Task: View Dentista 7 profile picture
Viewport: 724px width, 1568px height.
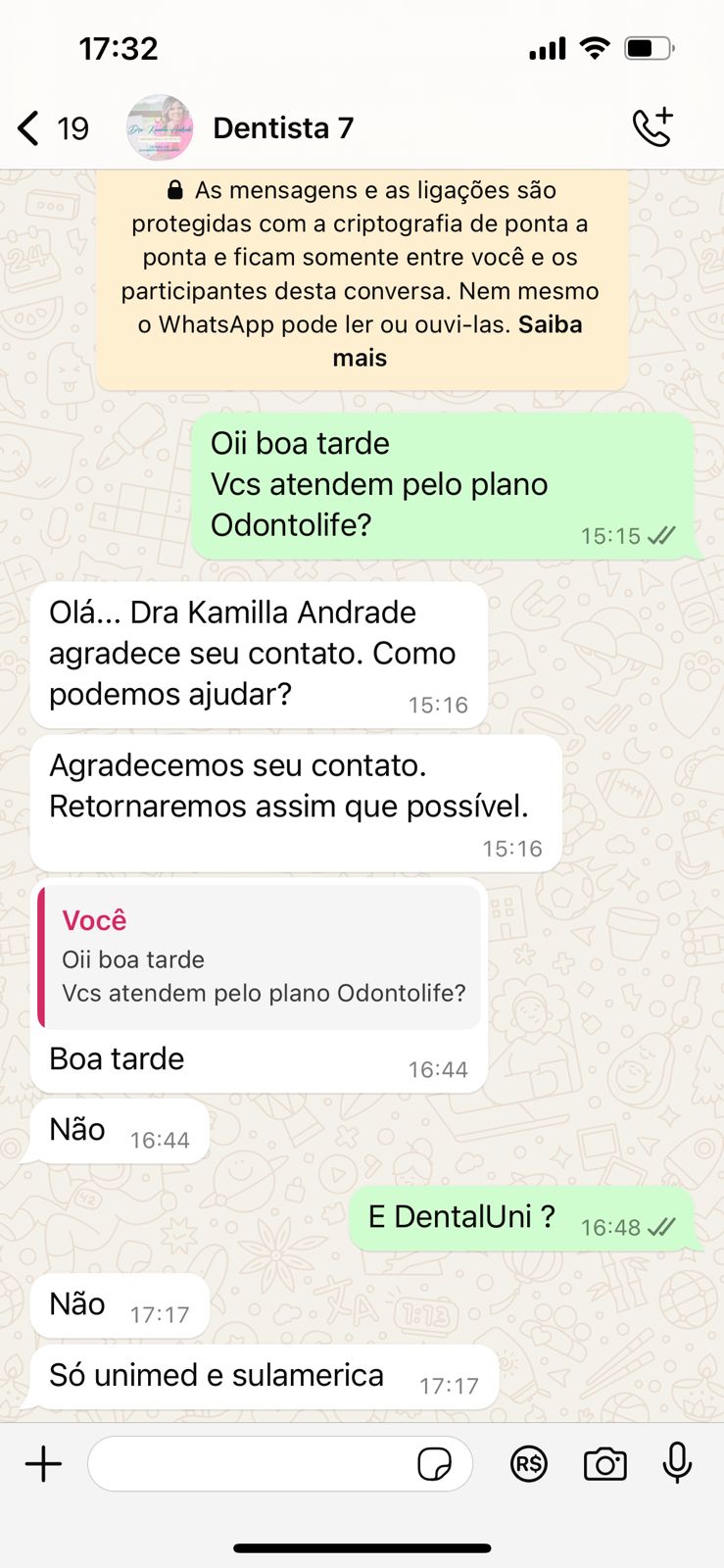Action: (160, 127)
